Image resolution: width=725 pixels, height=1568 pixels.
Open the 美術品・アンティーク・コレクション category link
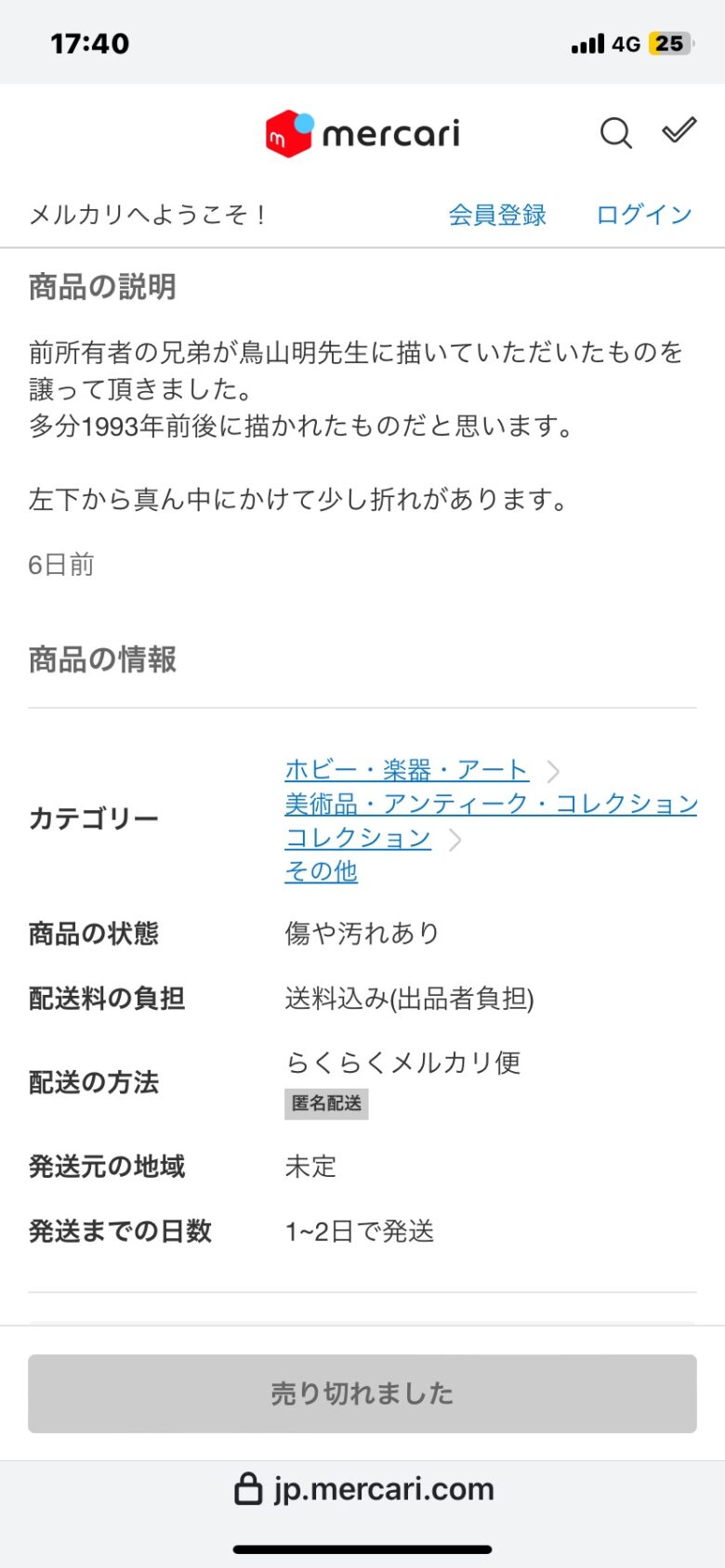pos(491,804)
